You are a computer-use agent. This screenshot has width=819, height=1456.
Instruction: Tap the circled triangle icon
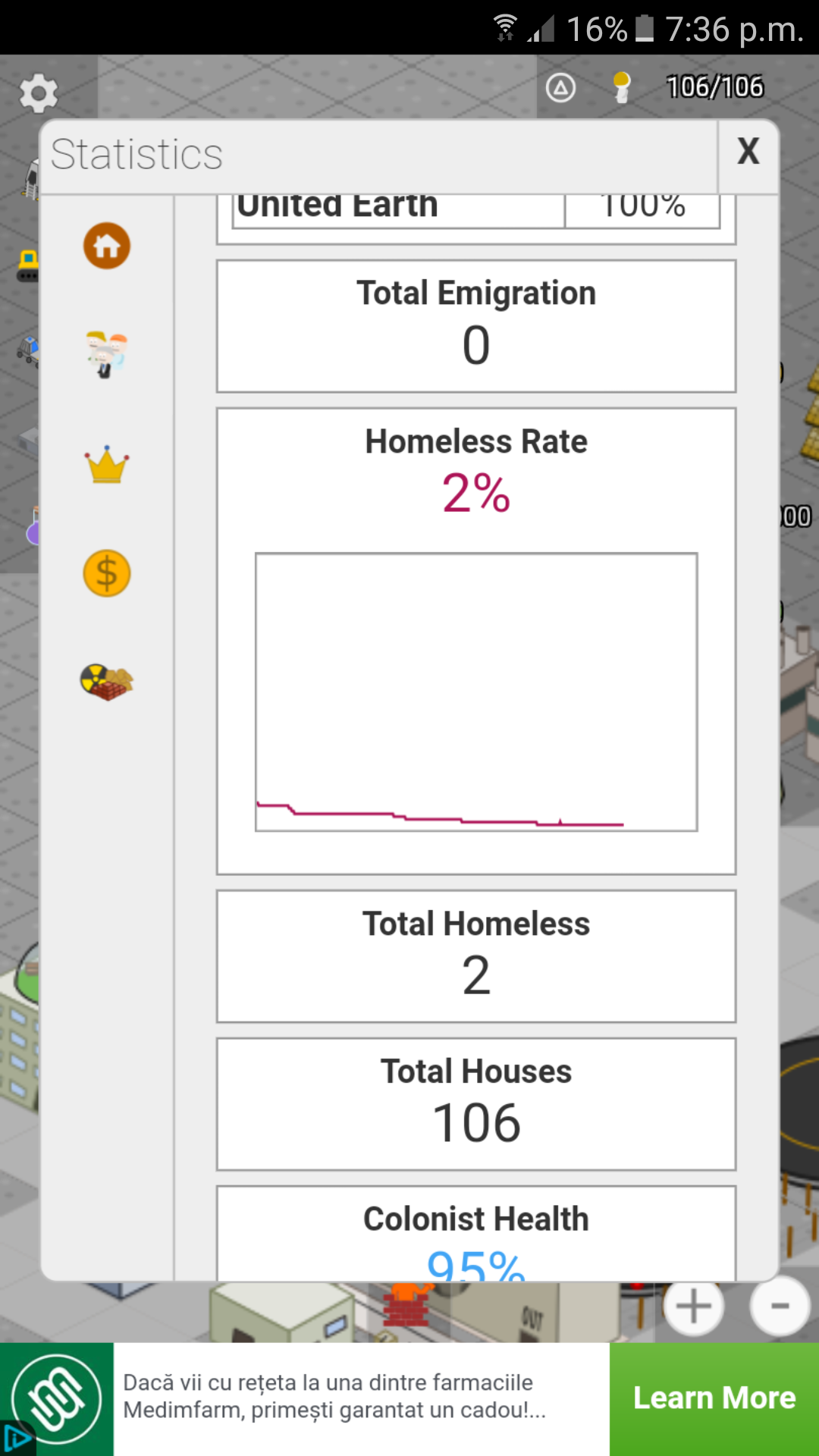coord(560,88)
